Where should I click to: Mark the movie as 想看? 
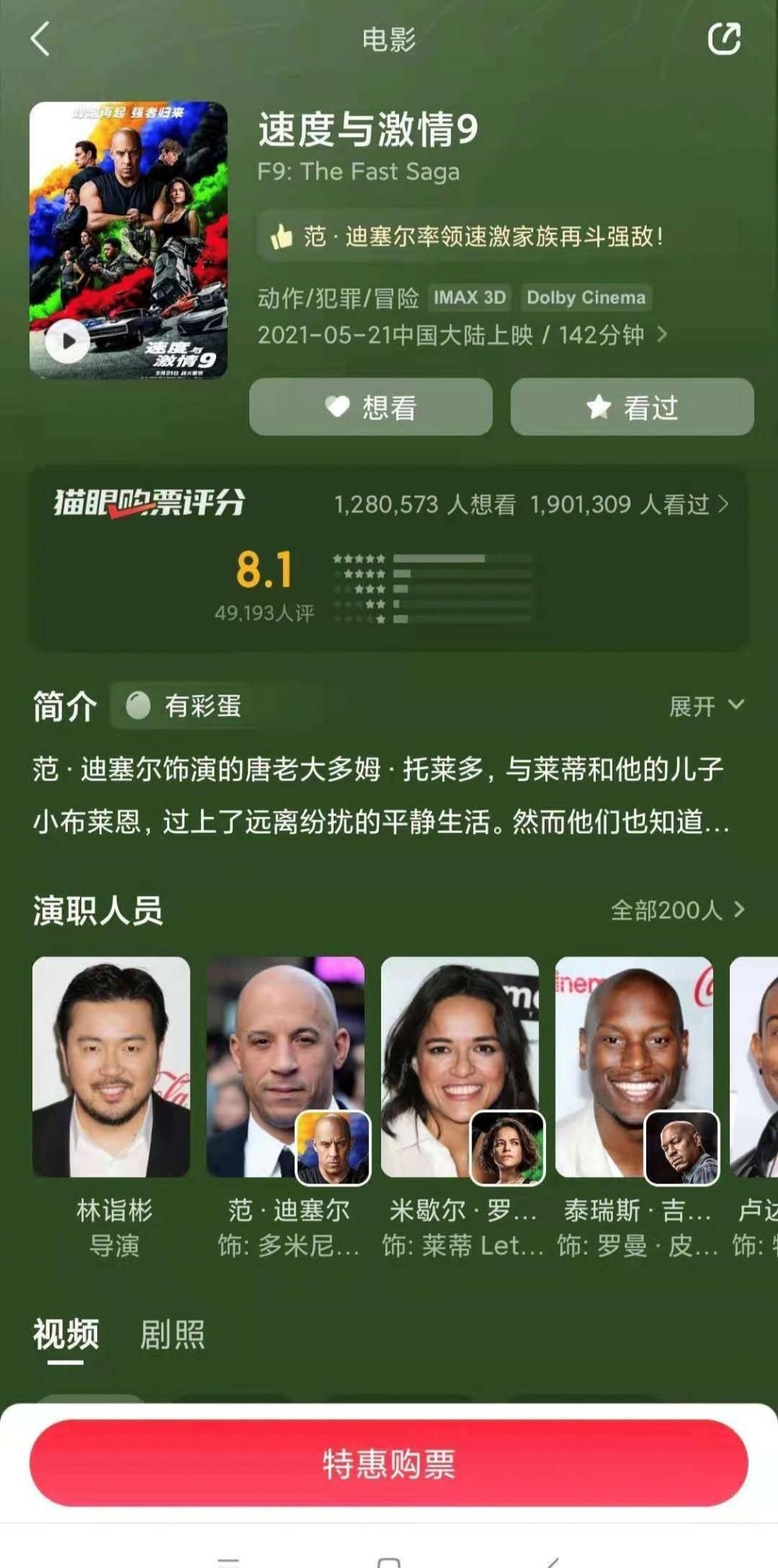(x=371, y=407)
